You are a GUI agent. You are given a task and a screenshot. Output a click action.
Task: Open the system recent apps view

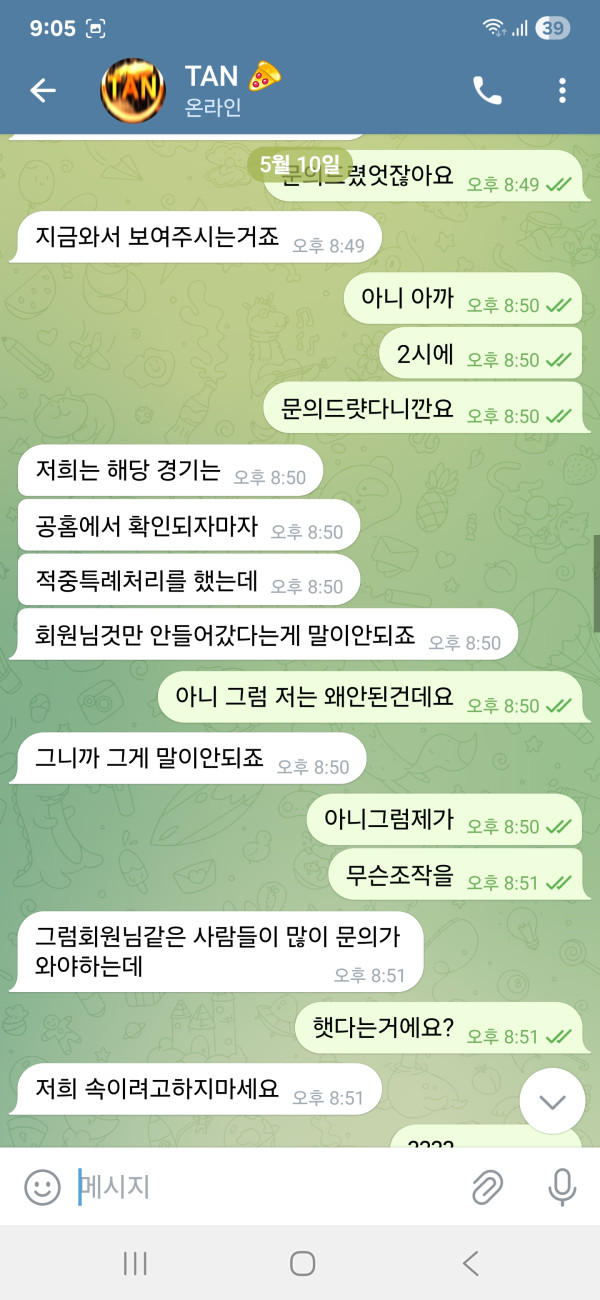[x=135, y=1263]
